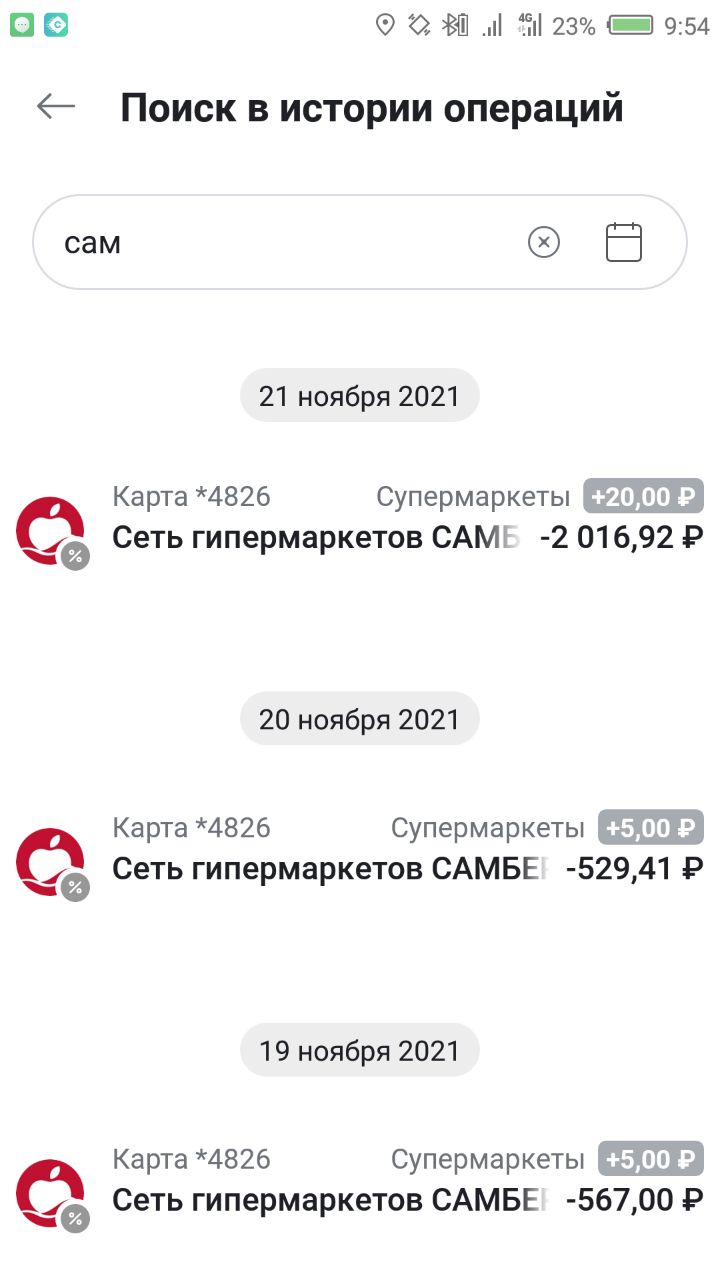Open the calendar date filter
This screenshot has width=720, height=1280.
pos(624,242)
